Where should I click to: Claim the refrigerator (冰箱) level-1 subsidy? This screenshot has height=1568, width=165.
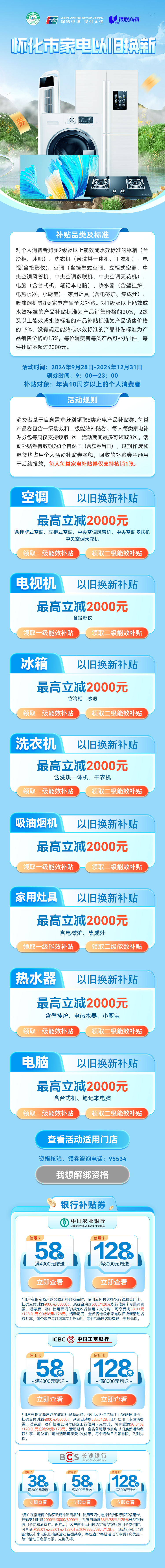coord(48,713)
